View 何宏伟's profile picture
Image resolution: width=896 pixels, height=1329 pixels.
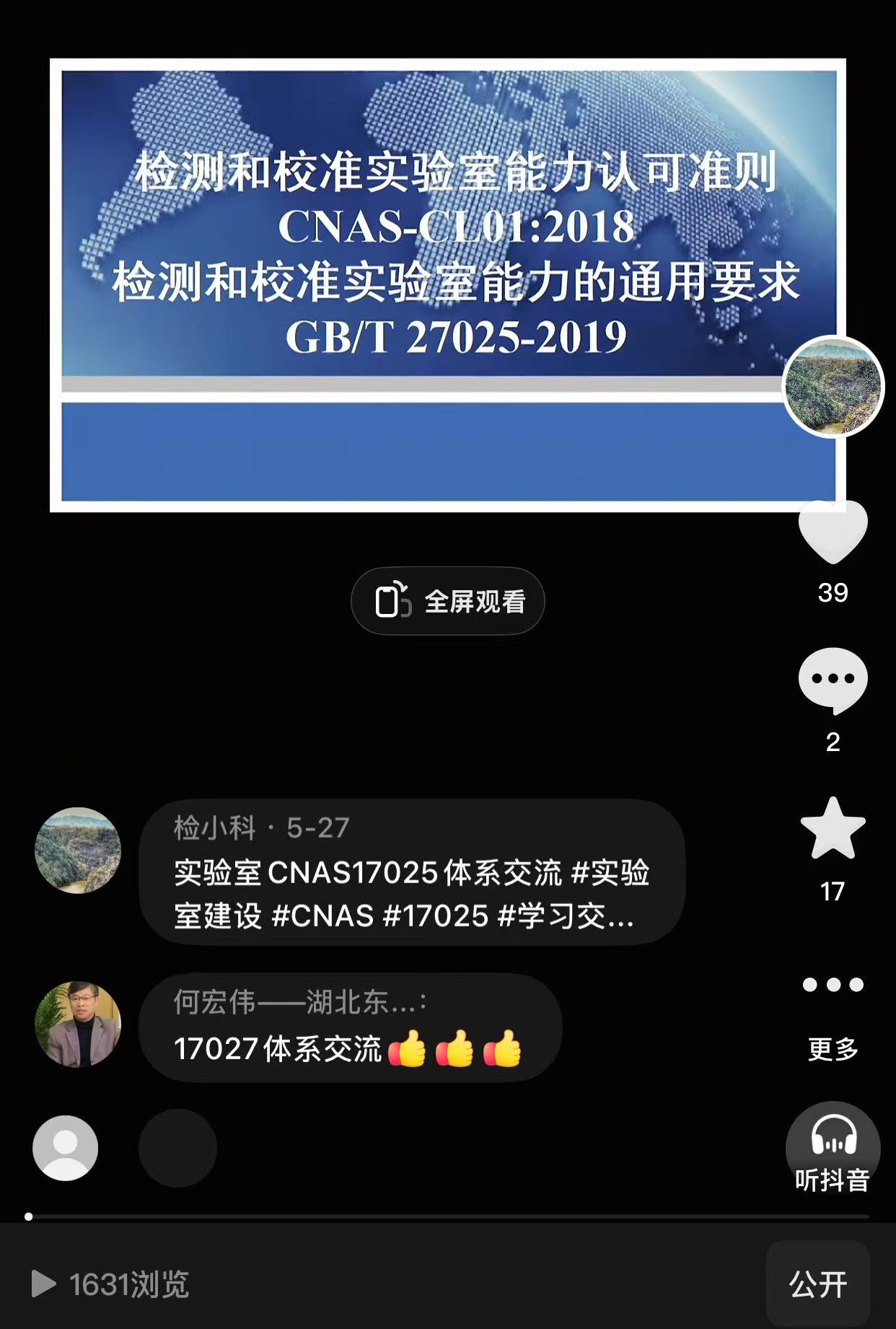78,1025
